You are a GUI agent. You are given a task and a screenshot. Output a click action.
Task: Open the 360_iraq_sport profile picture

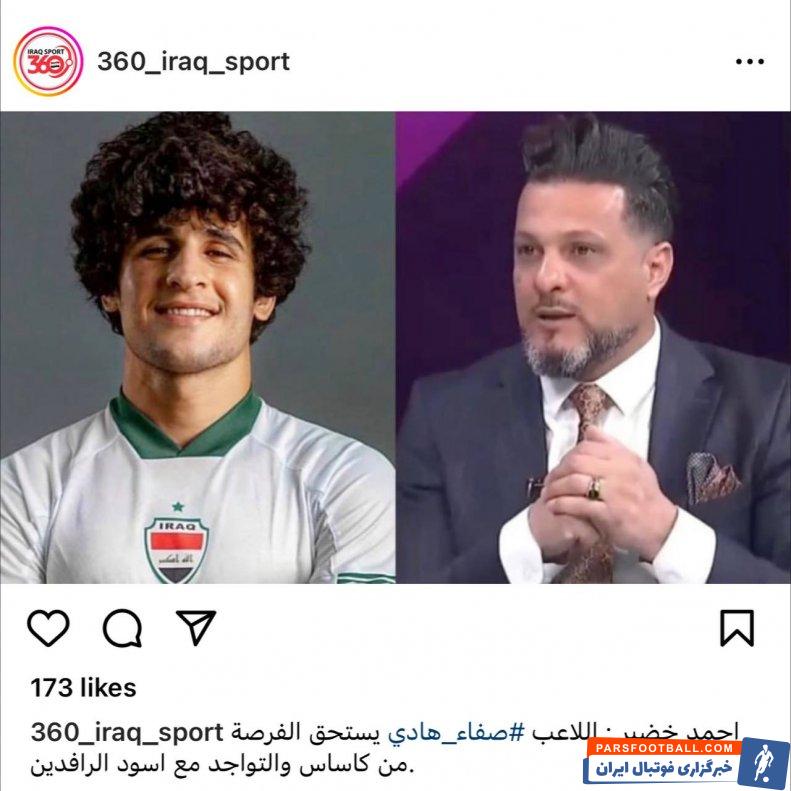point(48,62)
